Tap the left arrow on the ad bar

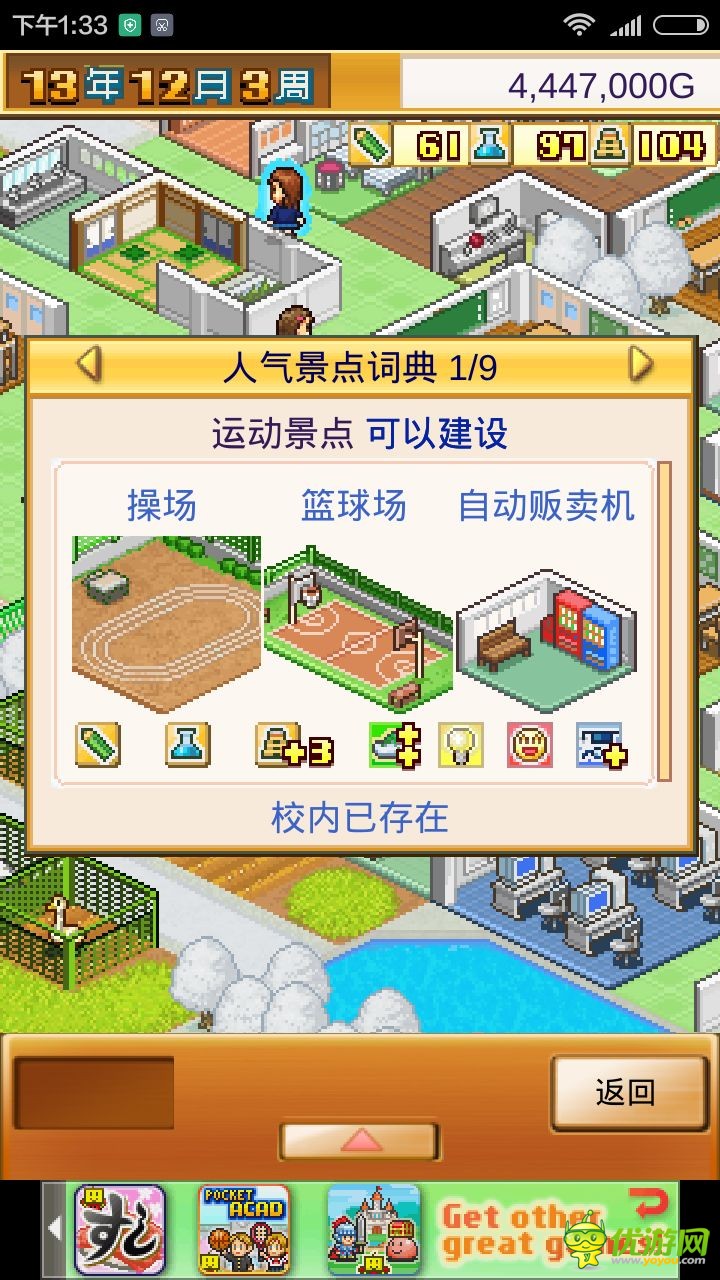click(x=56, y=1229)
